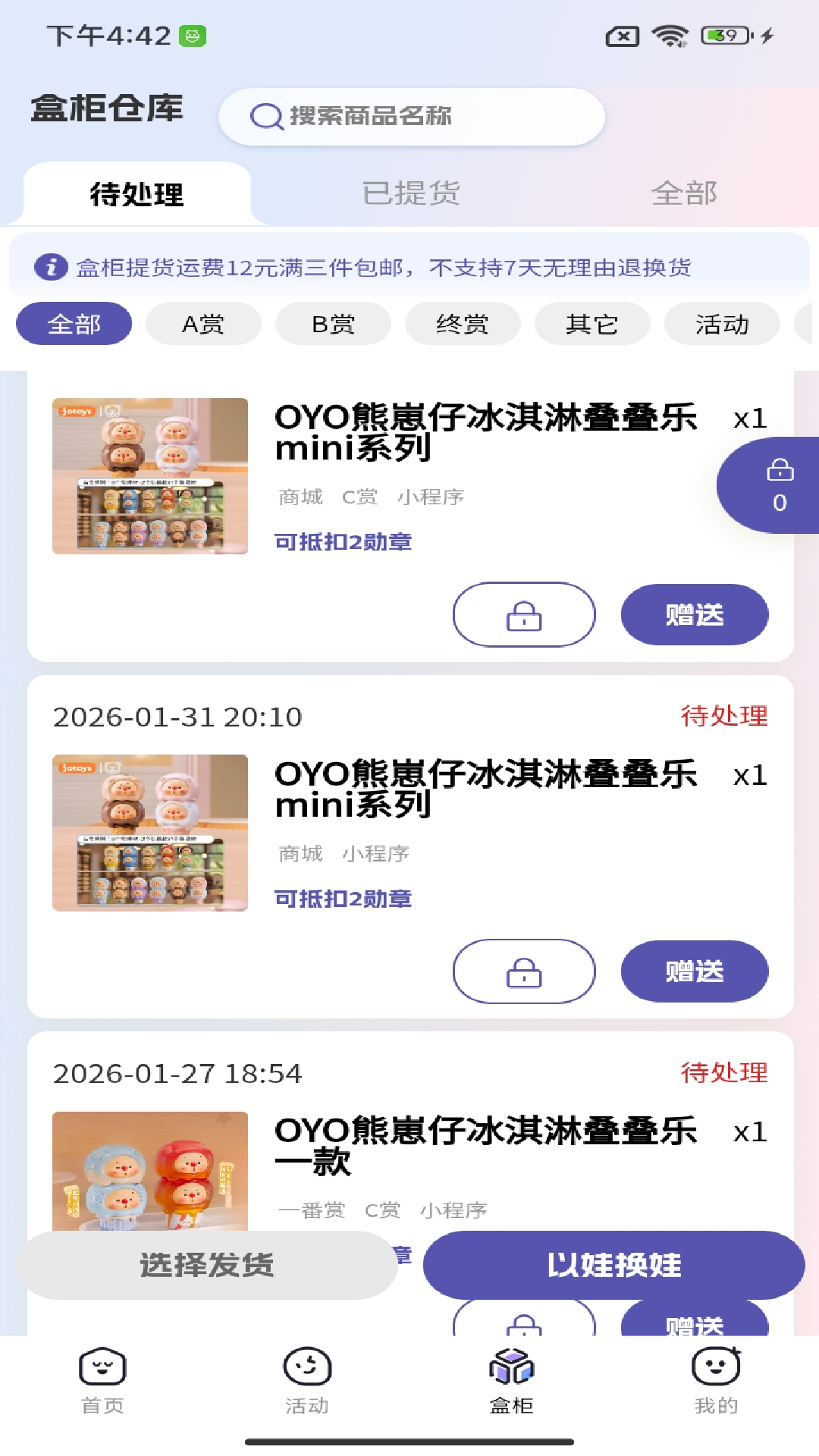The height and width of the screenshot is (1456, 819).
Task: Select the 终赏 filter option
Action: [x=463, y=324]
